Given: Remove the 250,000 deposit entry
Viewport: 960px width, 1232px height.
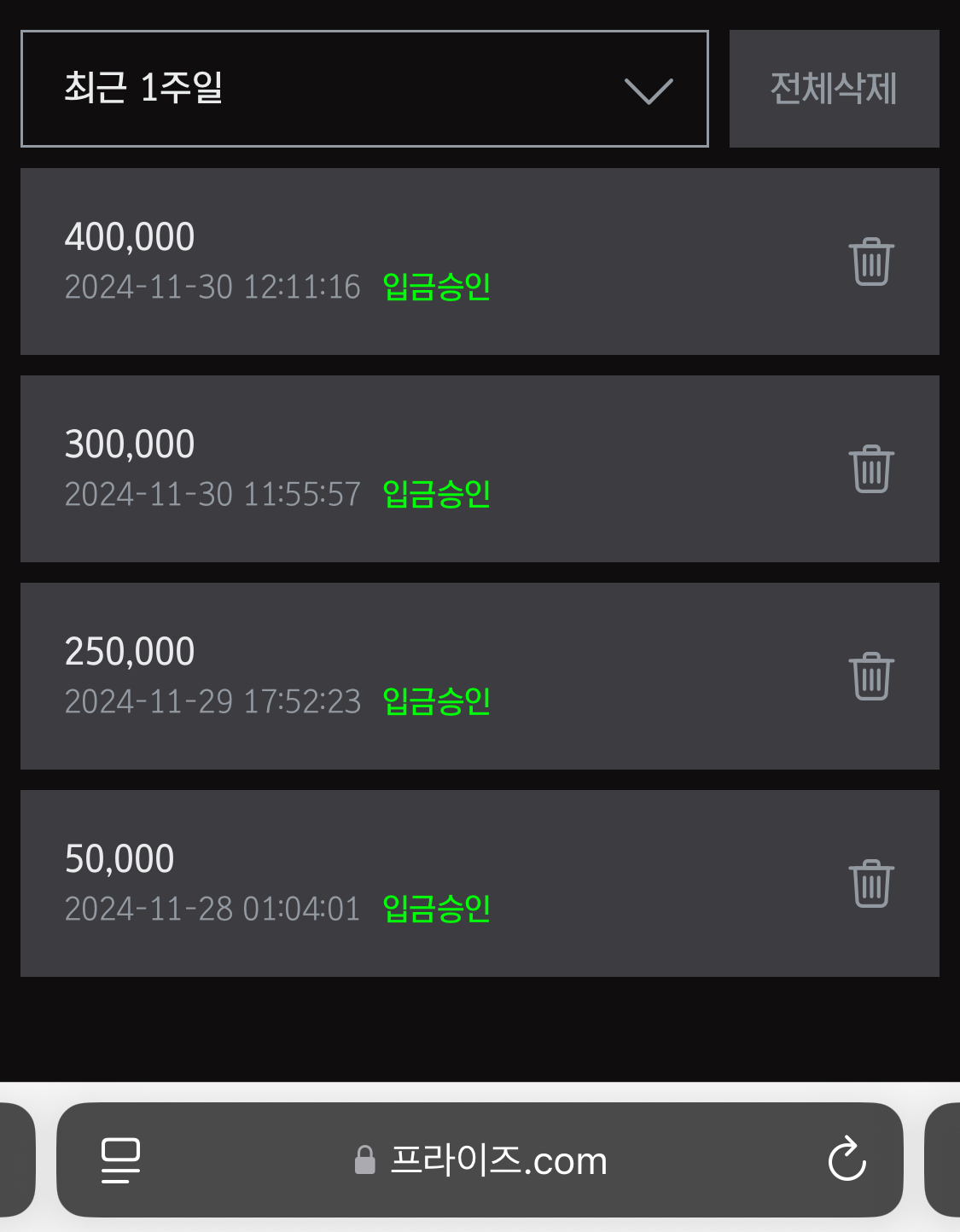Looking at the screenshot, I should coord(871,676).
